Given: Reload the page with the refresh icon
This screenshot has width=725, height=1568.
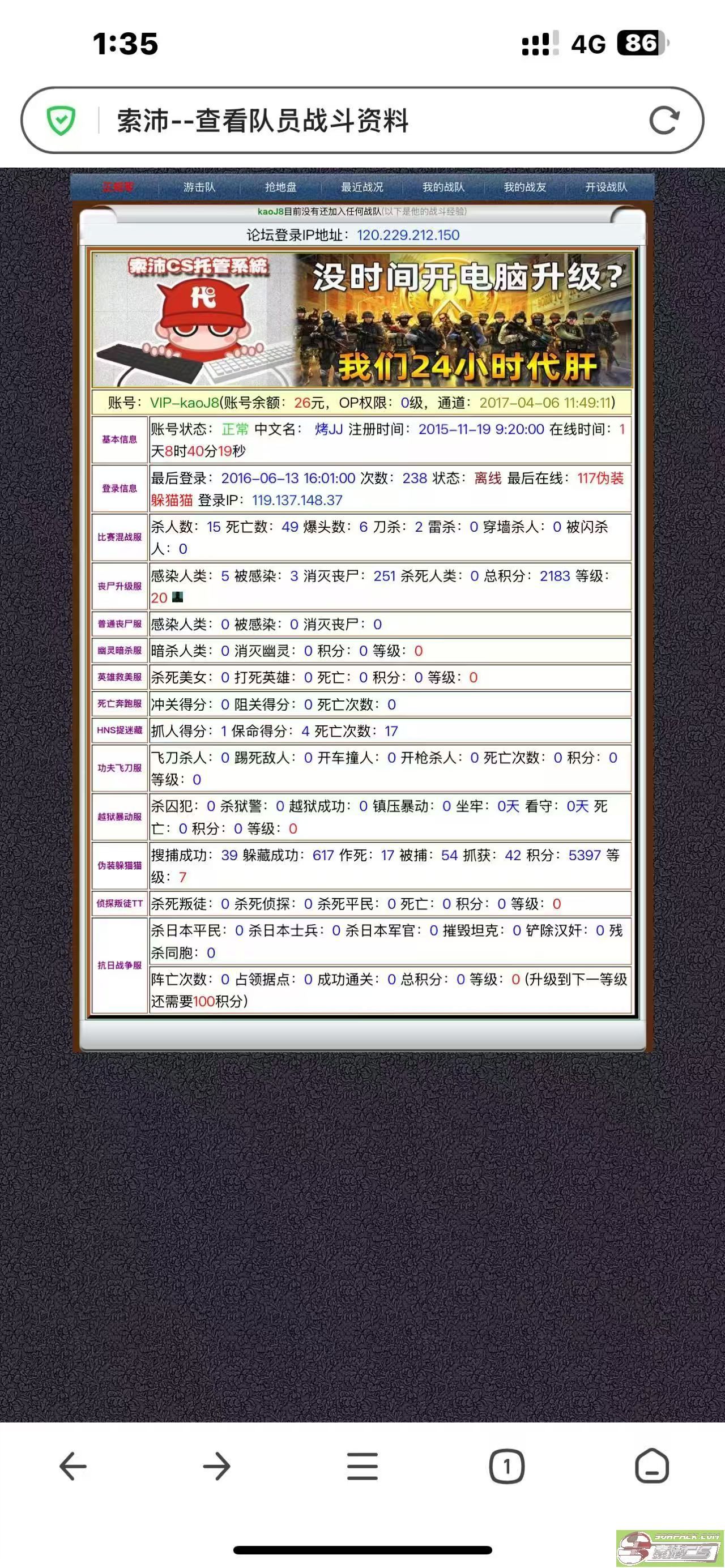Looking at the screenshot, I should 663,120.
